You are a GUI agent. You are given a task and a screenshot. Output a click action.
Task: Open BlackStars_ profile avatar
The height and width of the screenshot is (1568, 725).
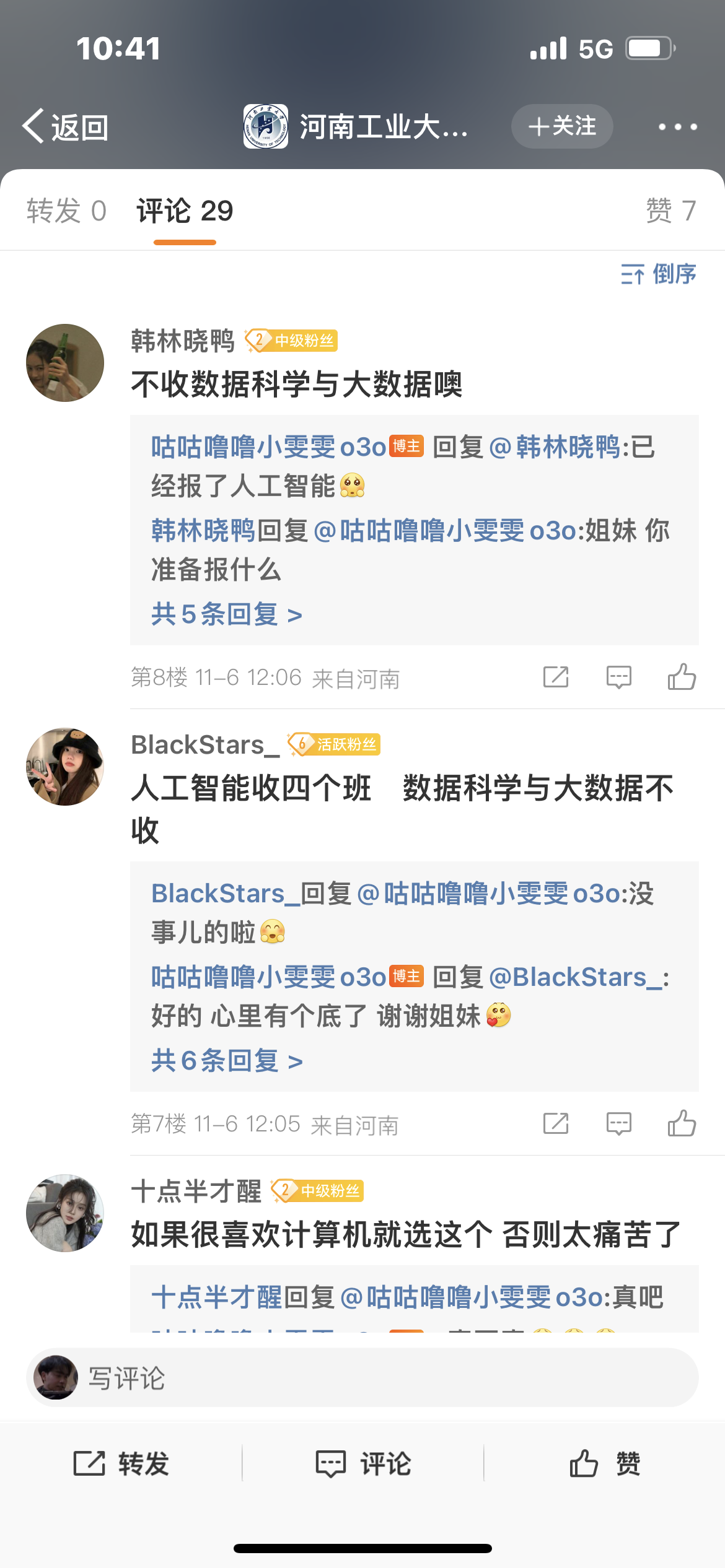65,767
